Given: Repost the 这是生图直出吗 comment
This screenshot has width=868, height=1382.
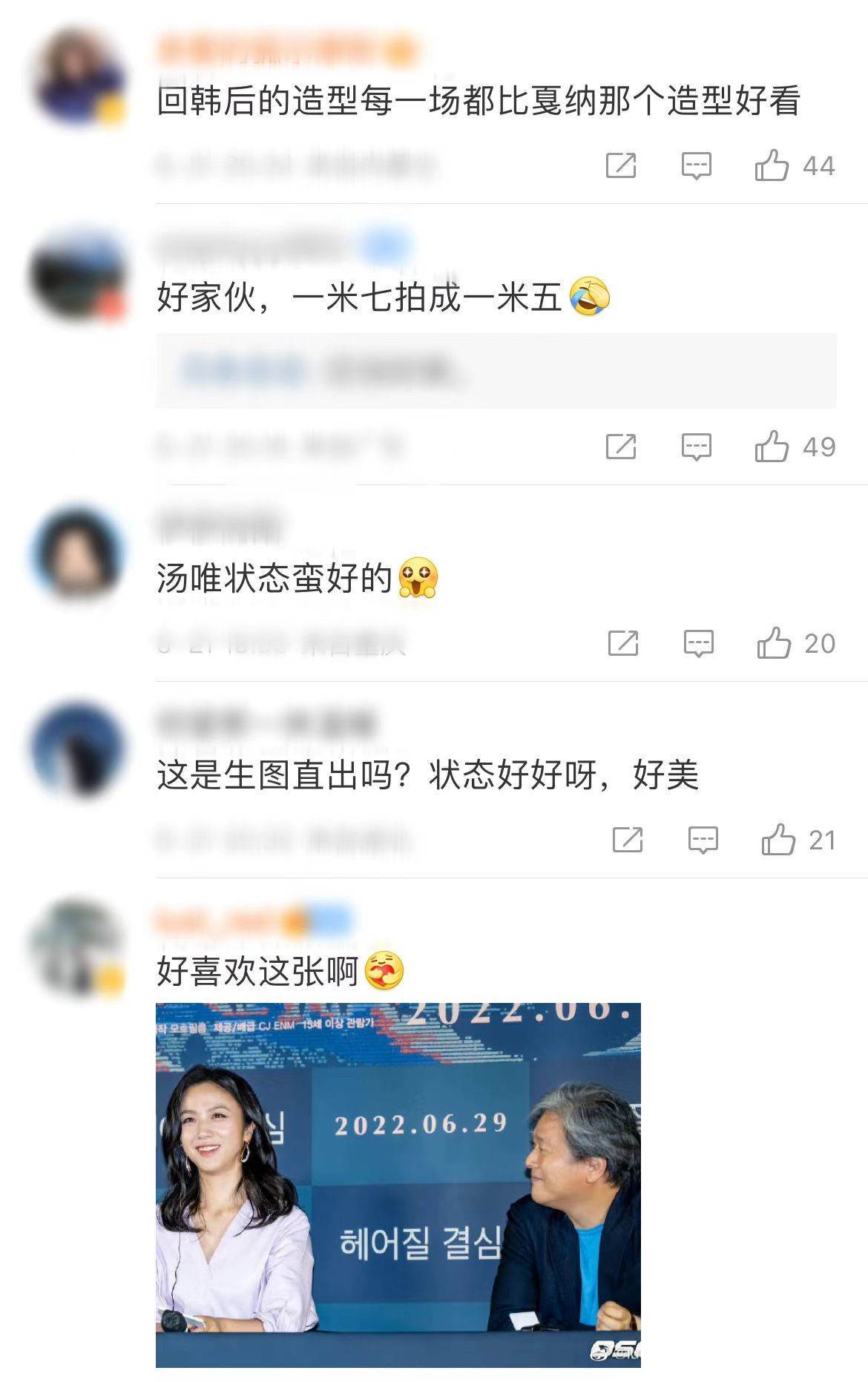Looking at the screenshot, I should [x=628, y=840].
